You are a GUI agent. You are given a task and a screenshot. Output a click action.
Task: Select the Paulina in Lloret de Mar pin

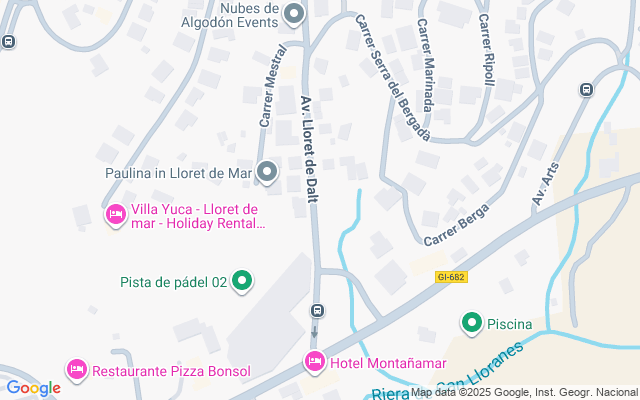267,173
